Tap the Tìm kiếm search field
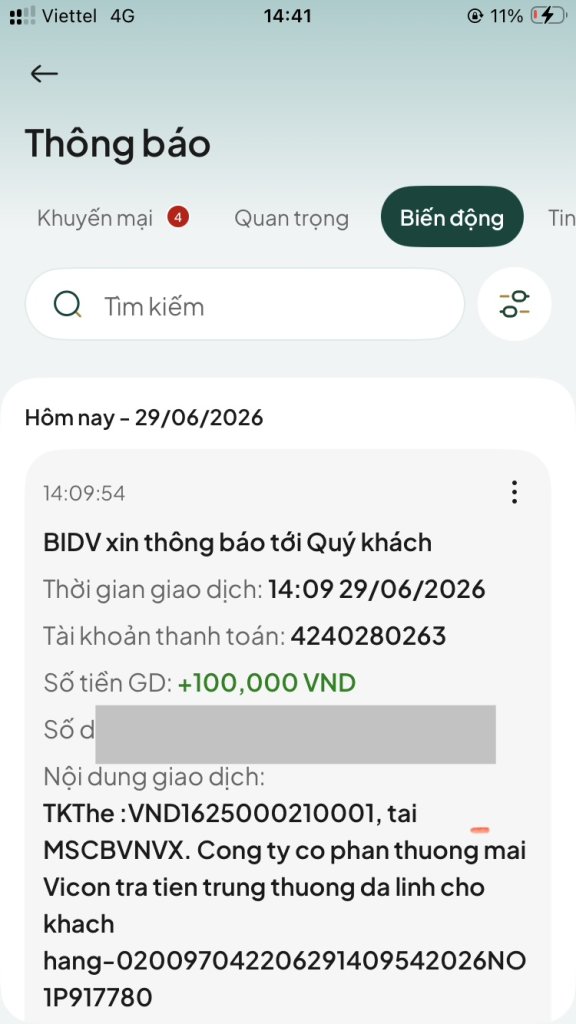576x1024 pixels. click(244, 304)
